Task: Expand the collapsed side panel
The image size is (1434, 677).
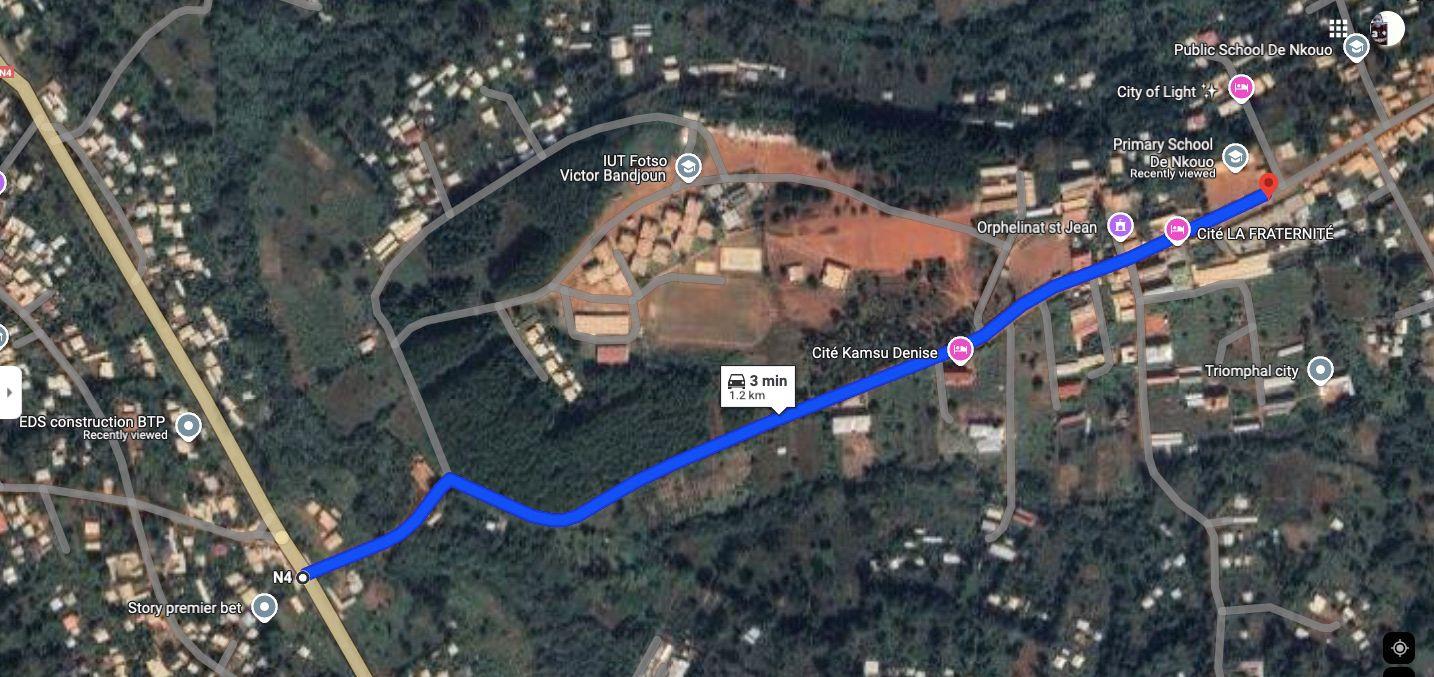Action: tap(9, 392)
